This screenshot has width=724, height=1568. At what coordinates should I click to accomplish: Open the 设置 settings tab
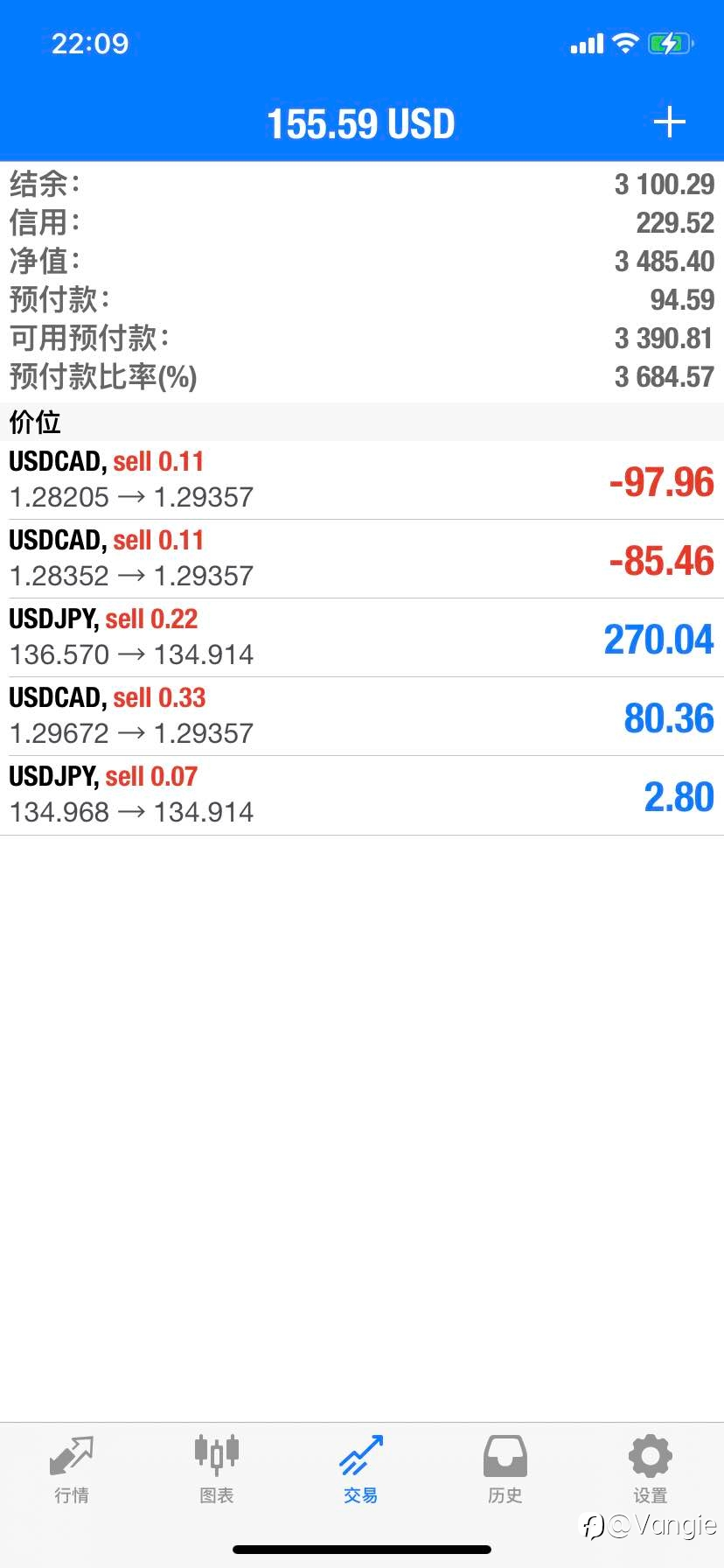[x=651, y=1469]
